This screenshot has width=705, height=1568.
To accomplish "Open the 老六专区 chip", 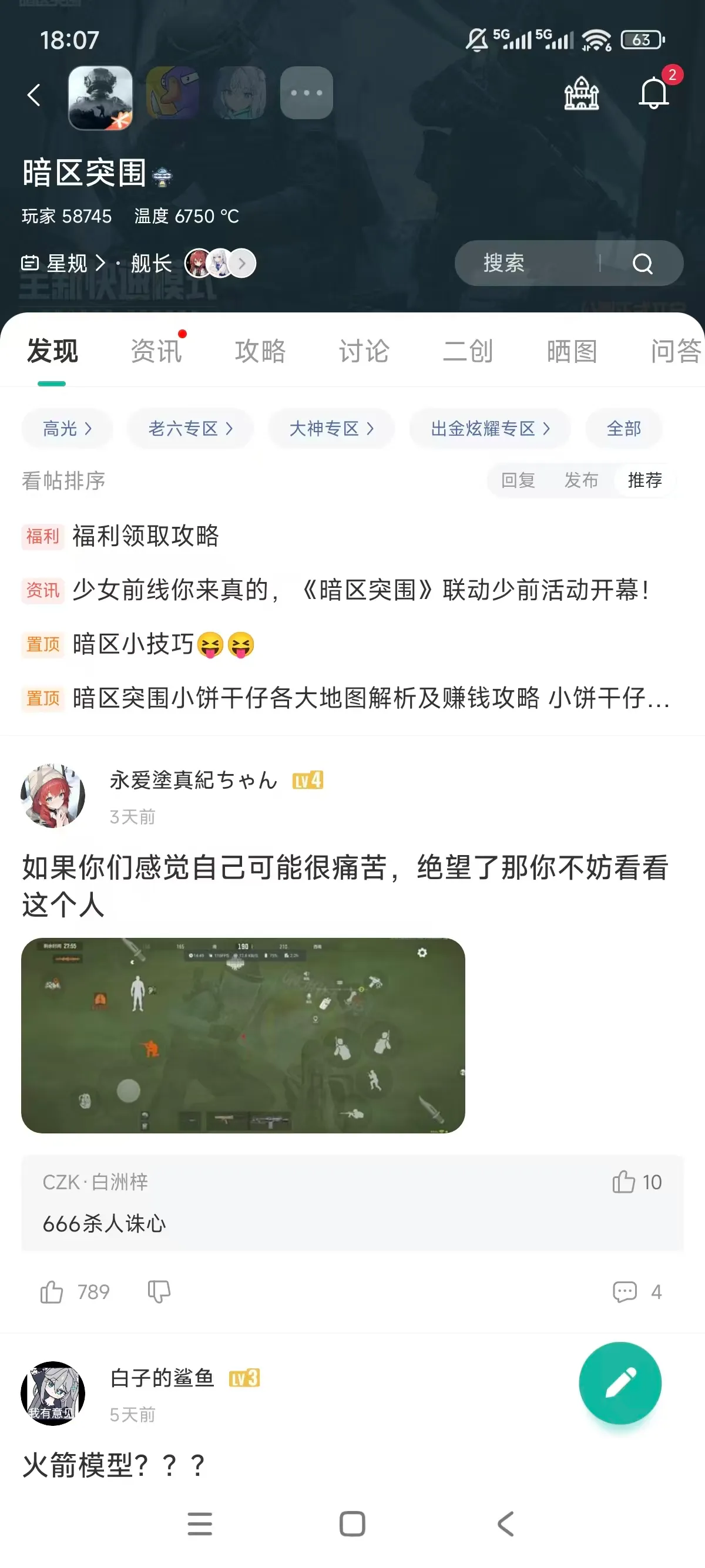I will [x=190, y=429].
